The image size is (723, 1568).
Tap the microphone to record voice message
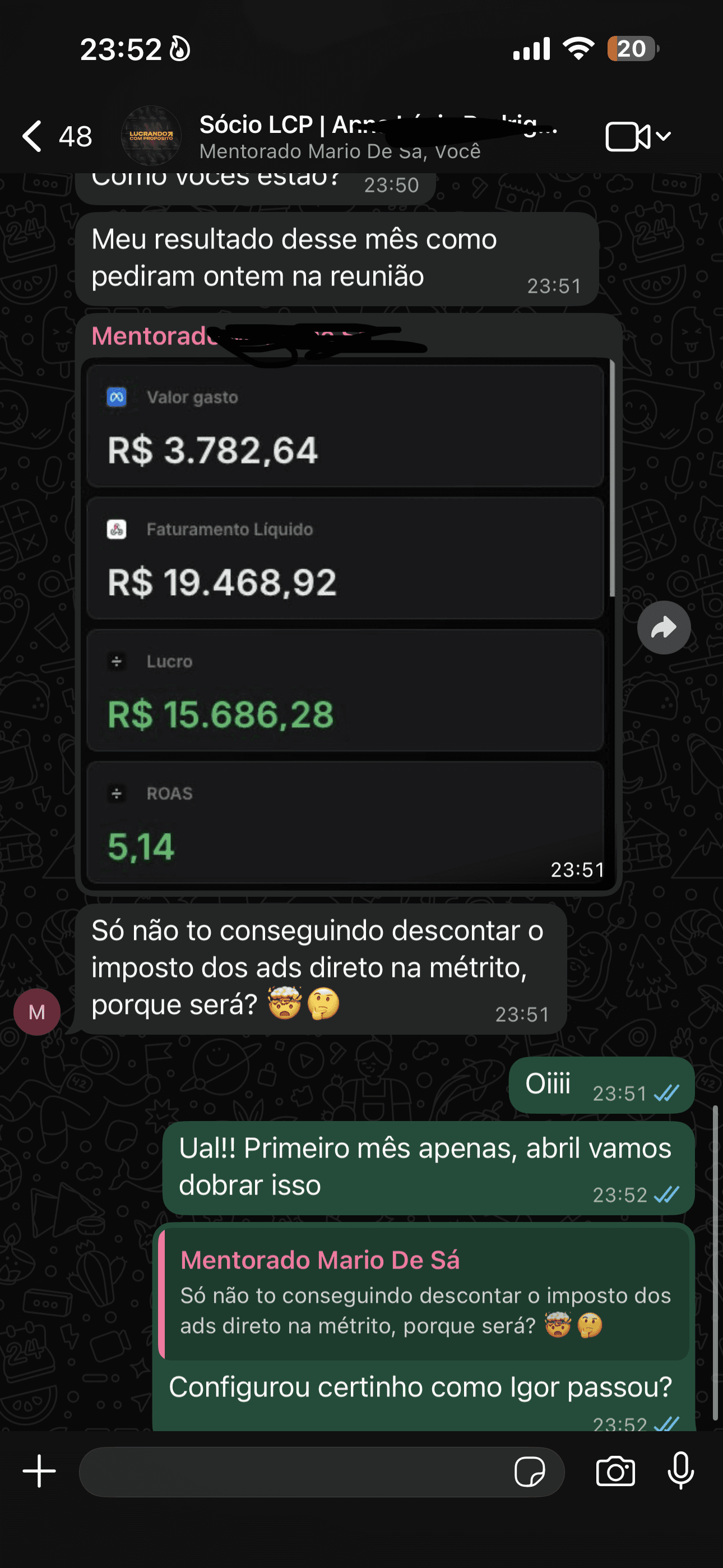(681, 1470)
